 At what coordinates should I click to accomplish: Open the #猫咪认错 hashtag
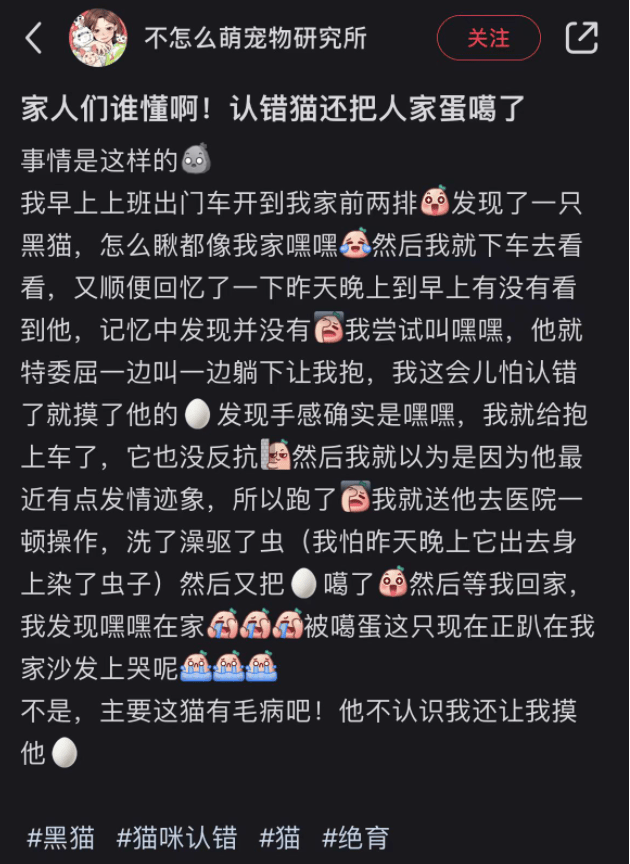pyautogui.click(x=177, y=837)
